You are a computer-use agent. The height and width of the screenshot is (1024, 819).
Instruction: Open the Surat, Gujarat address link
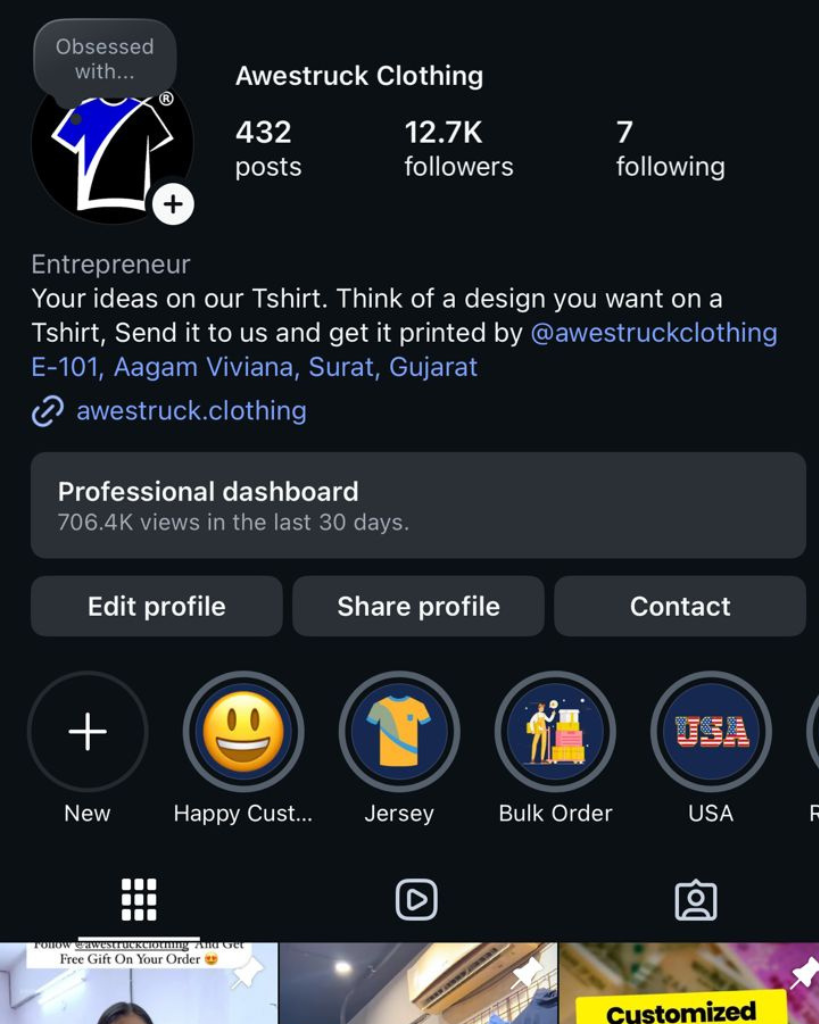click(254, 367)
